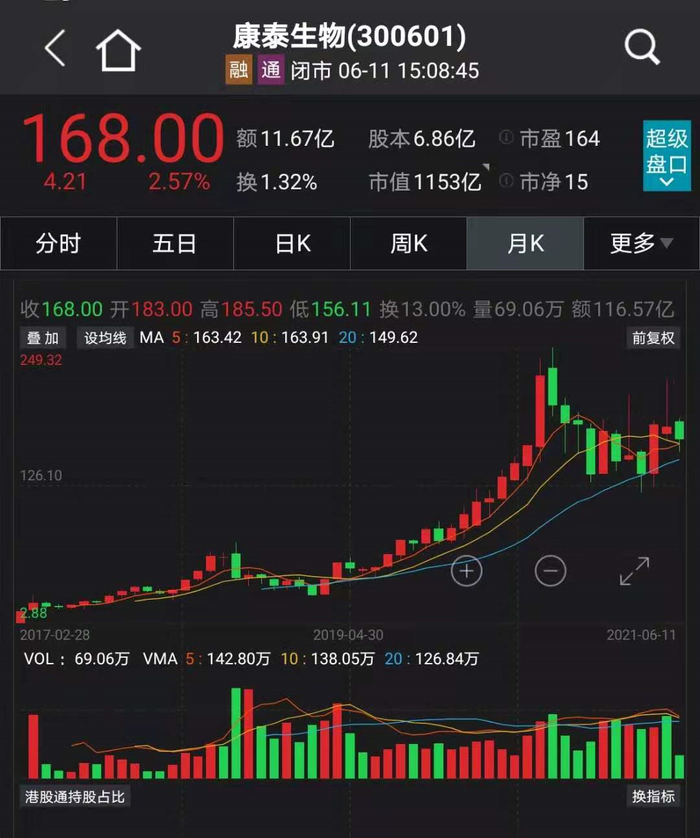Open the 更多 chart period dropdown
The image size is (700, 838).
(641, 244)
